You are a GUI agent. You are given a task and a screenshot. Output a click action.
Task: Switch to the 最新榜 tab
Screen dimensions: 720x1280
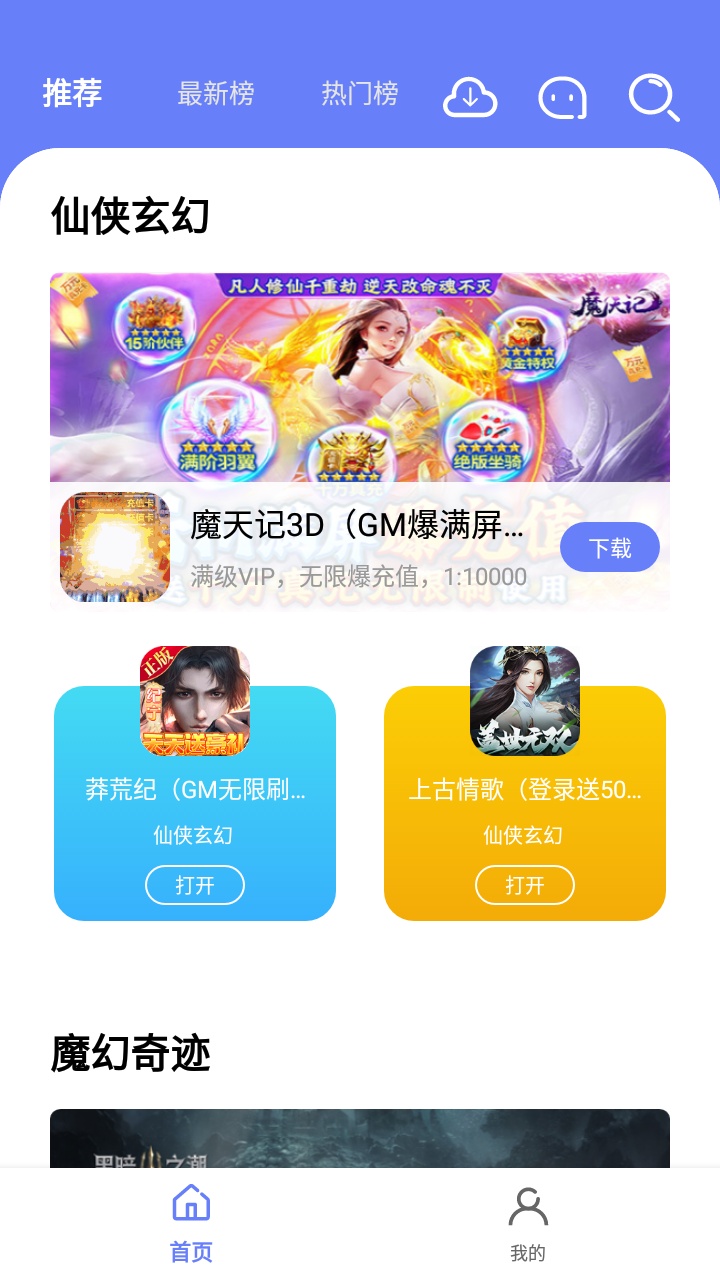coord(216,94)
